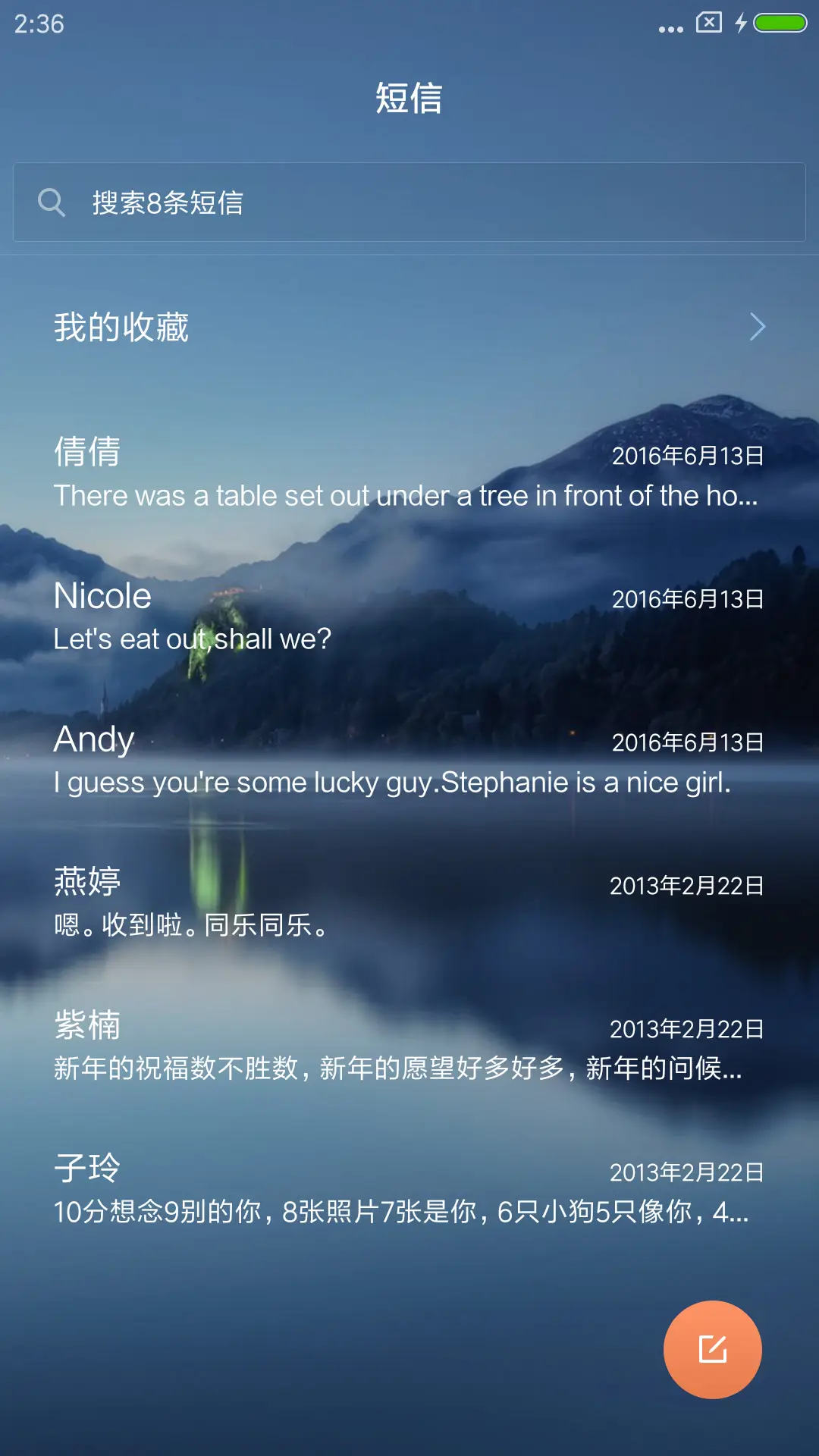Expand 我的收藏 using the right arrow chevron
The width and height of the screenshot is (819, 1456).
pos(758,326)
